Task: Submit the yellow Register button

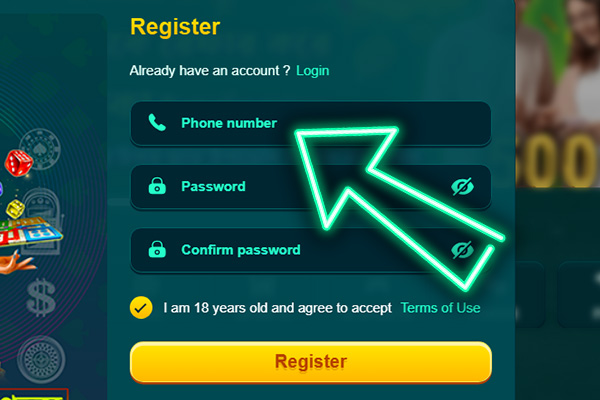Action: pyautogui.click(x=310, y=361)
